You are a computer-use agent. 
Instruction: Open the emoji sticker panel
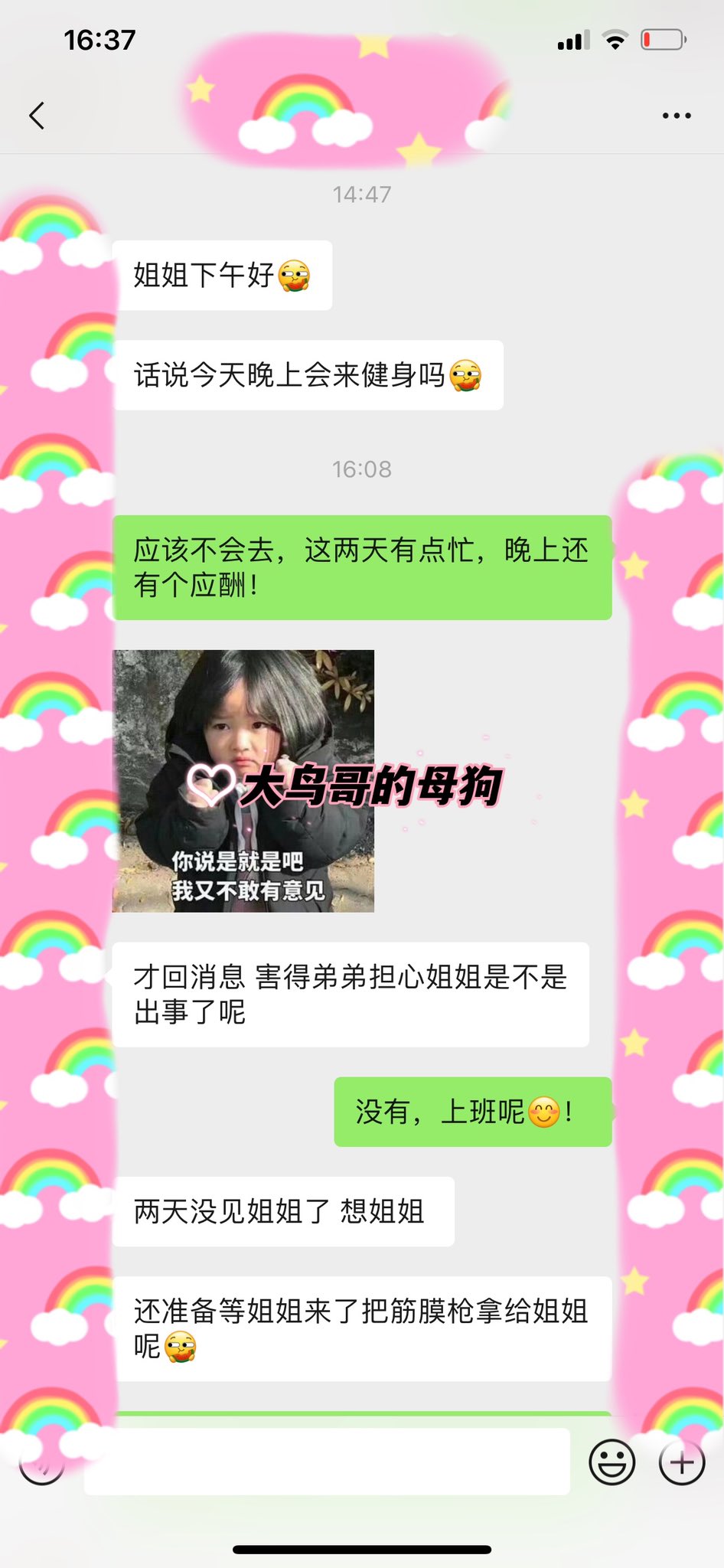tap(611, 1462)
